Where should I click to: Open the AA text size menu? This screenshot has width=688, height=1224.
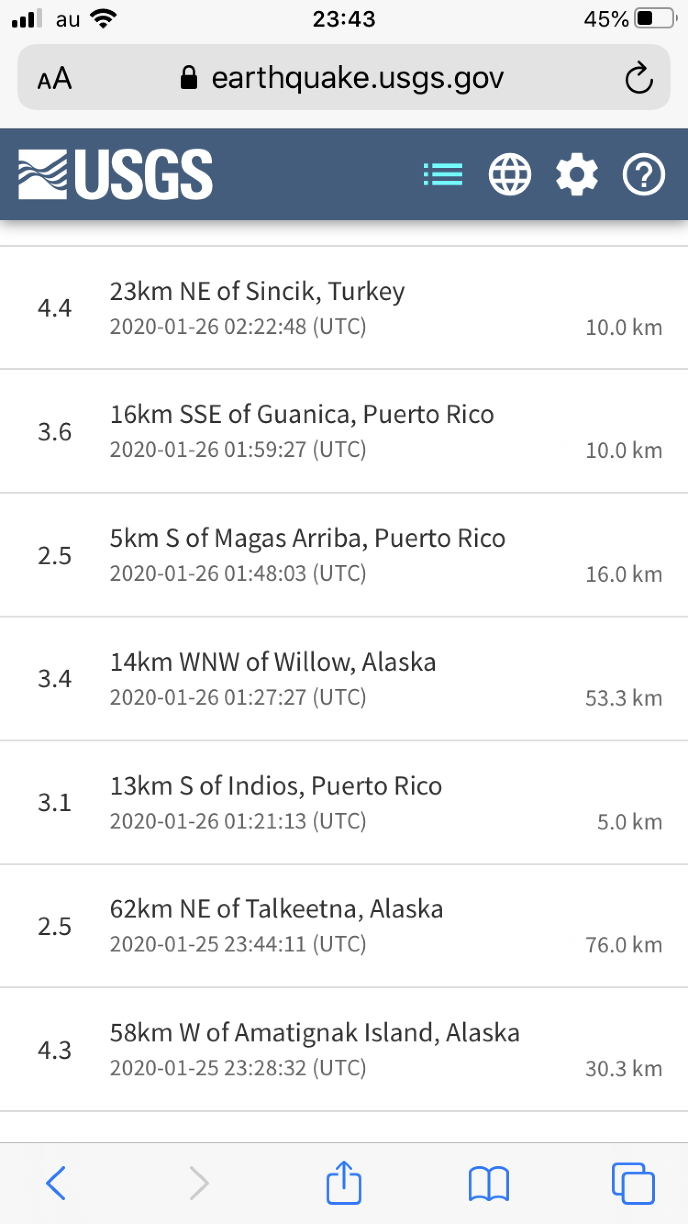pyautogui.click(x=55, y=79)
